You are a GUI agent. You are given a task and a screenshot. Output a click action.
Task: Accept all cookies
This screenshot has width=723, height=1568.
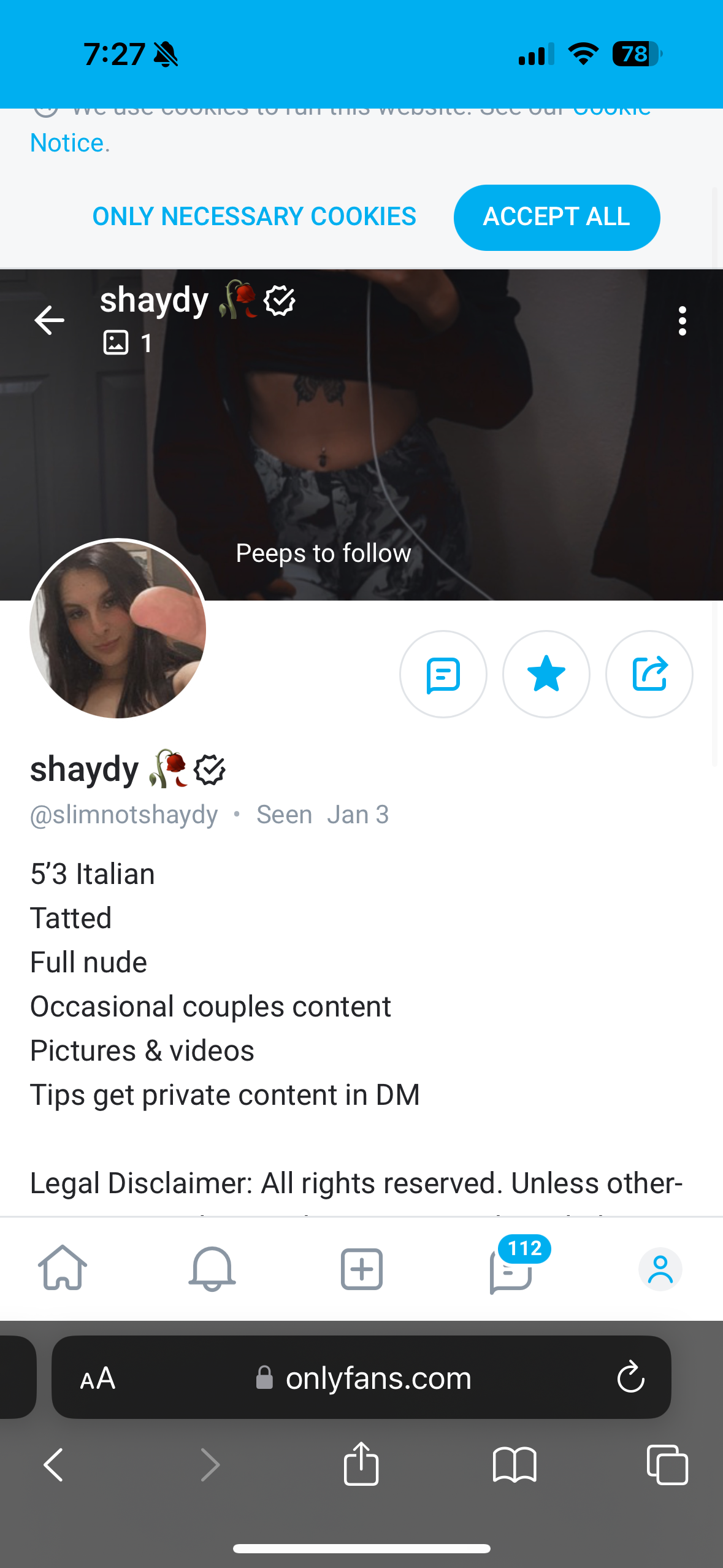(x=556, y=217)
